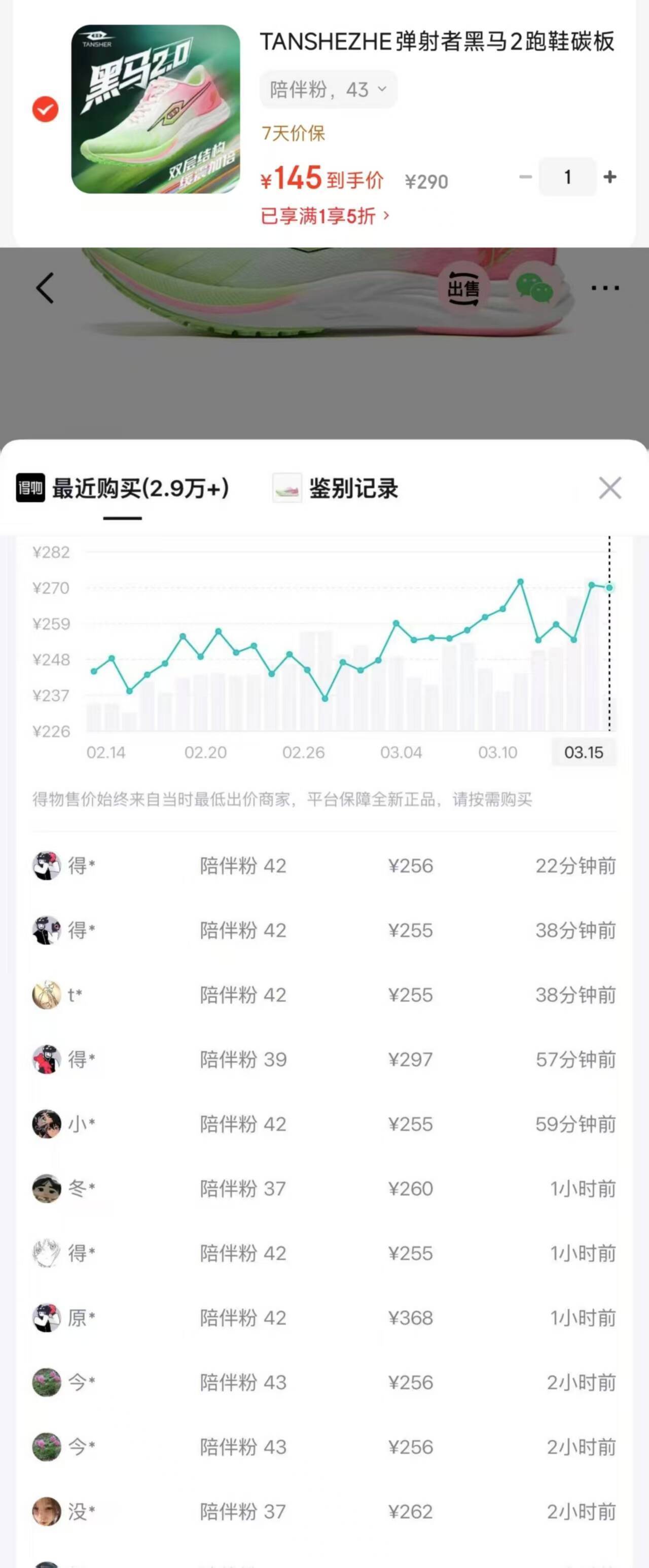Increase quantity with the plus button
The width and height of the screenshot is (649, 1568).
click(x=609, y=177)
